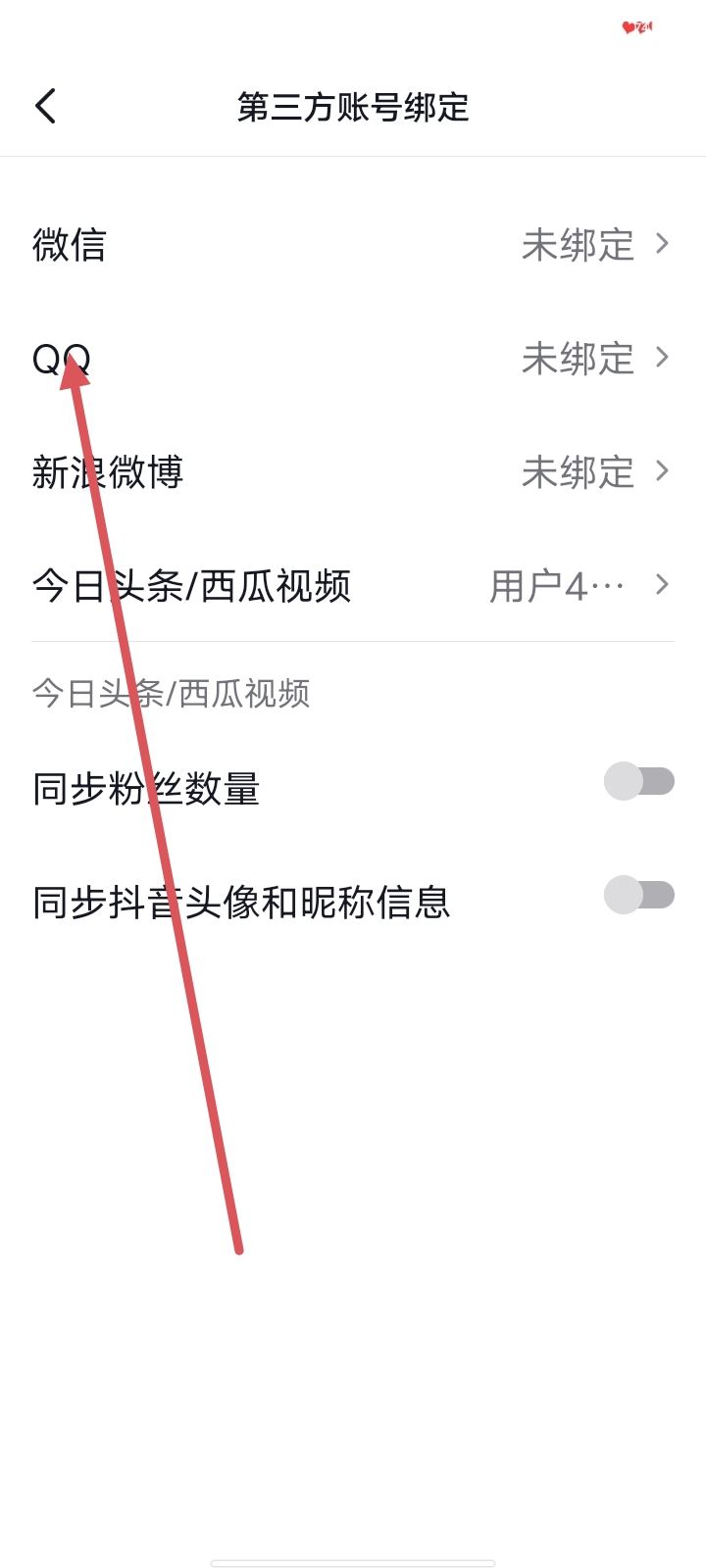The height and width of the screenshot is (1568, 706).
Task: Select the 今日头条/西瓜视频 section header
Action: pos(170,694)
